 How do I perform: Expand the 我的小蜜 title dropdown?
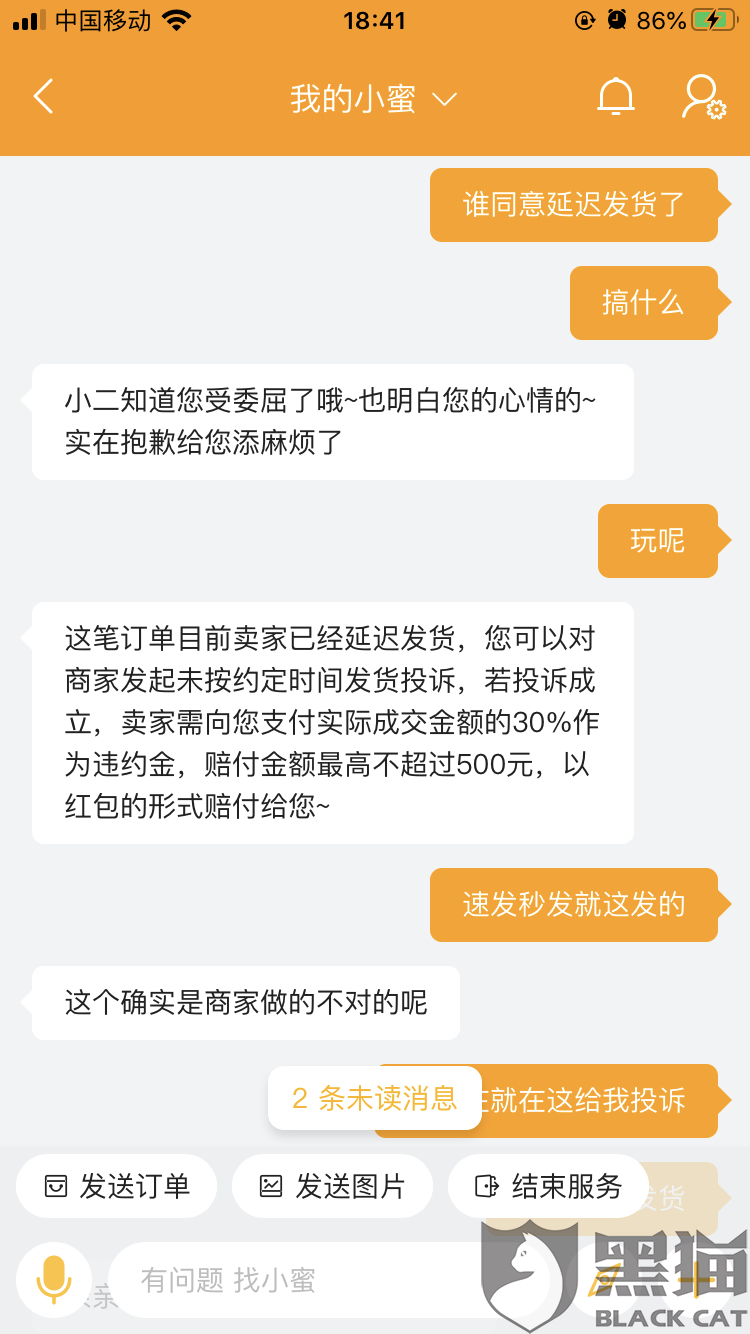pos(373,98)
